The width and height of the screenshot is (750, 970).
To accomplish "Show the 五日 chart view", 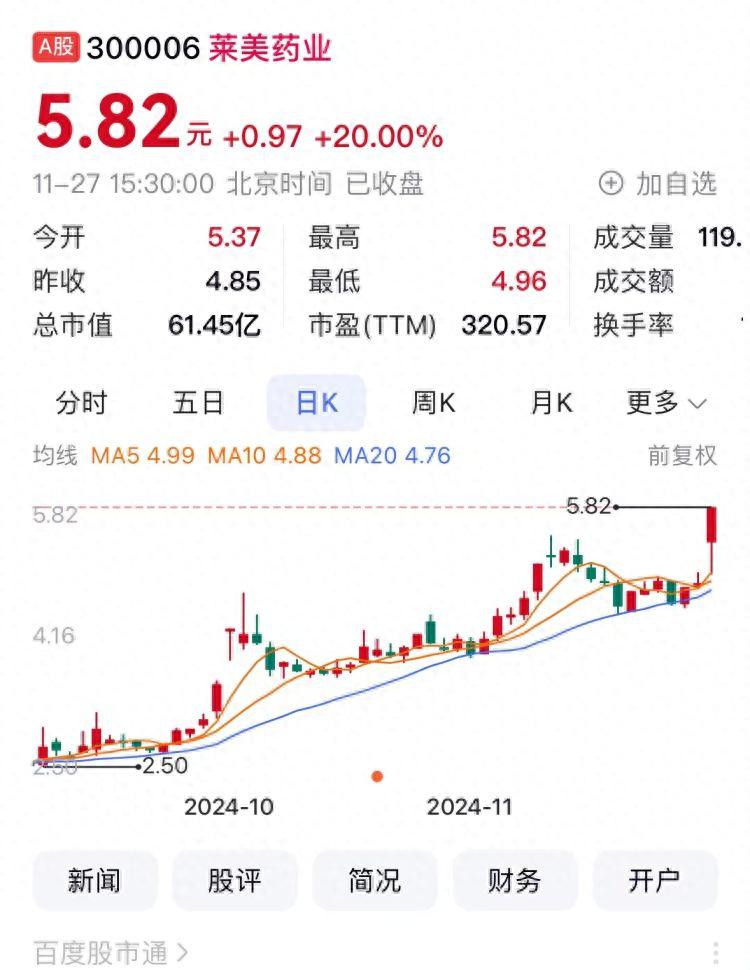I will [x=198, y=403].
